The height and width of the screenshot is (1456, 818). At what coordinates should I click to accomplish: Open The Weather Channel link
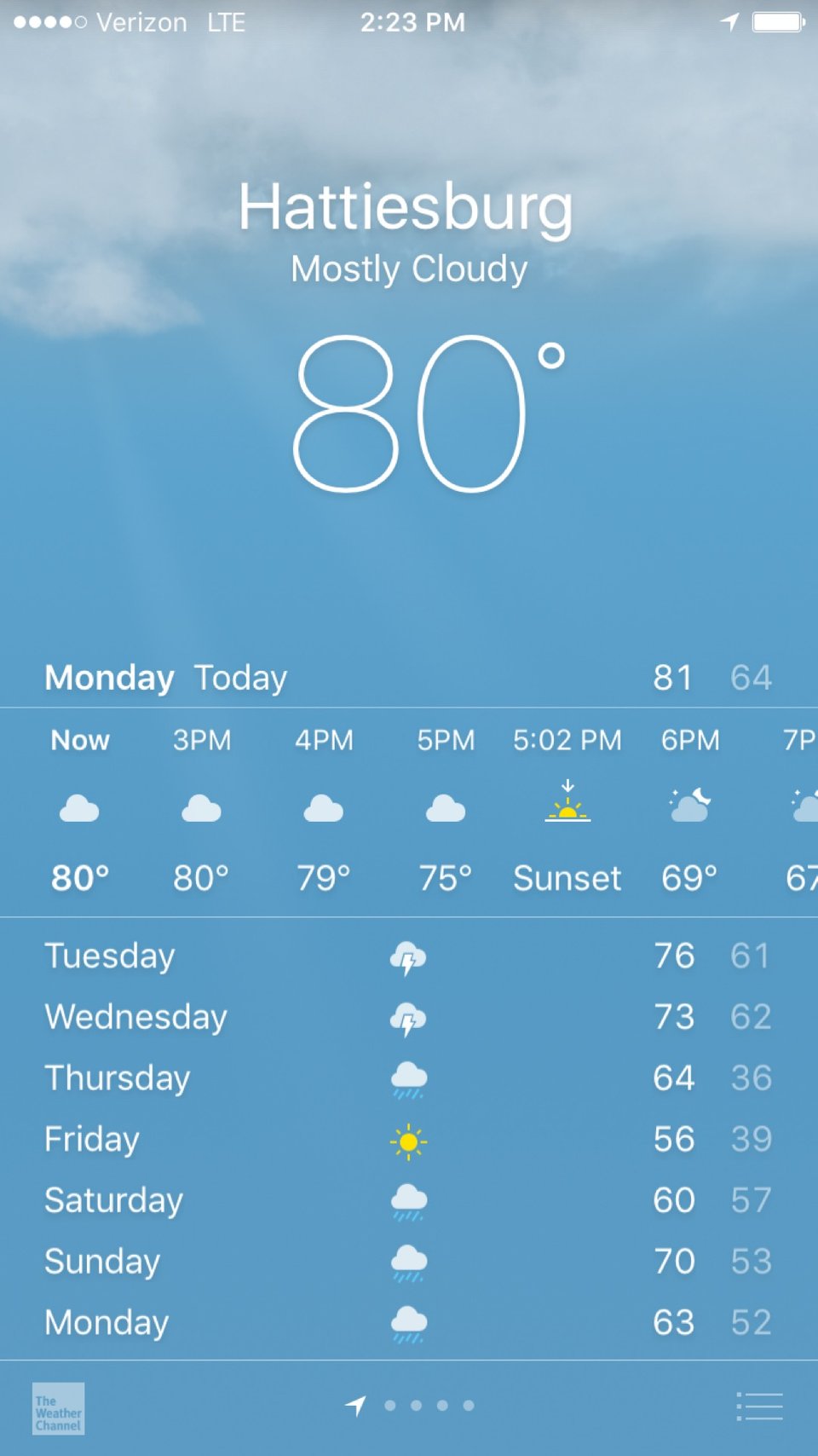coord(58,1408)
